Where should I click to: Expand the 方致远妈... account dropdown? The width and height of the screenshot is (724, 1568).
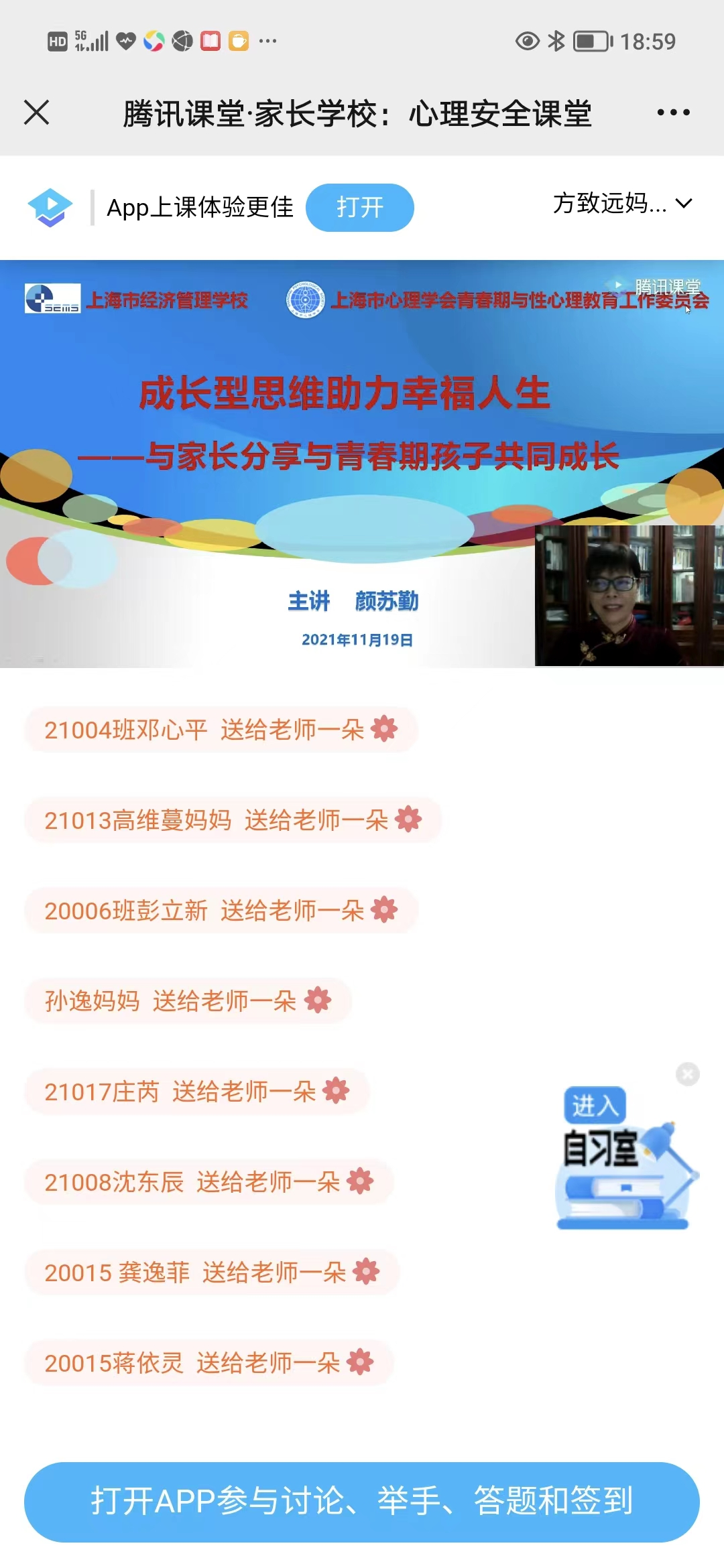622,204
